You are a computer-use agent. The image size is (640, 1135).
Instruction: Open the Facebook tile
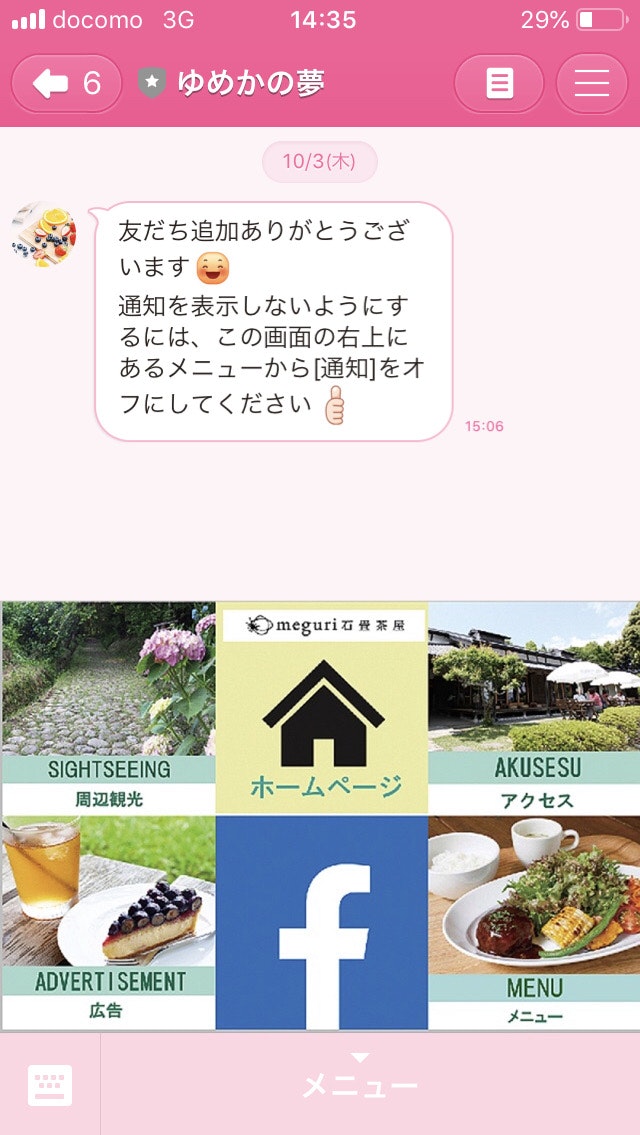coord(322,922)
